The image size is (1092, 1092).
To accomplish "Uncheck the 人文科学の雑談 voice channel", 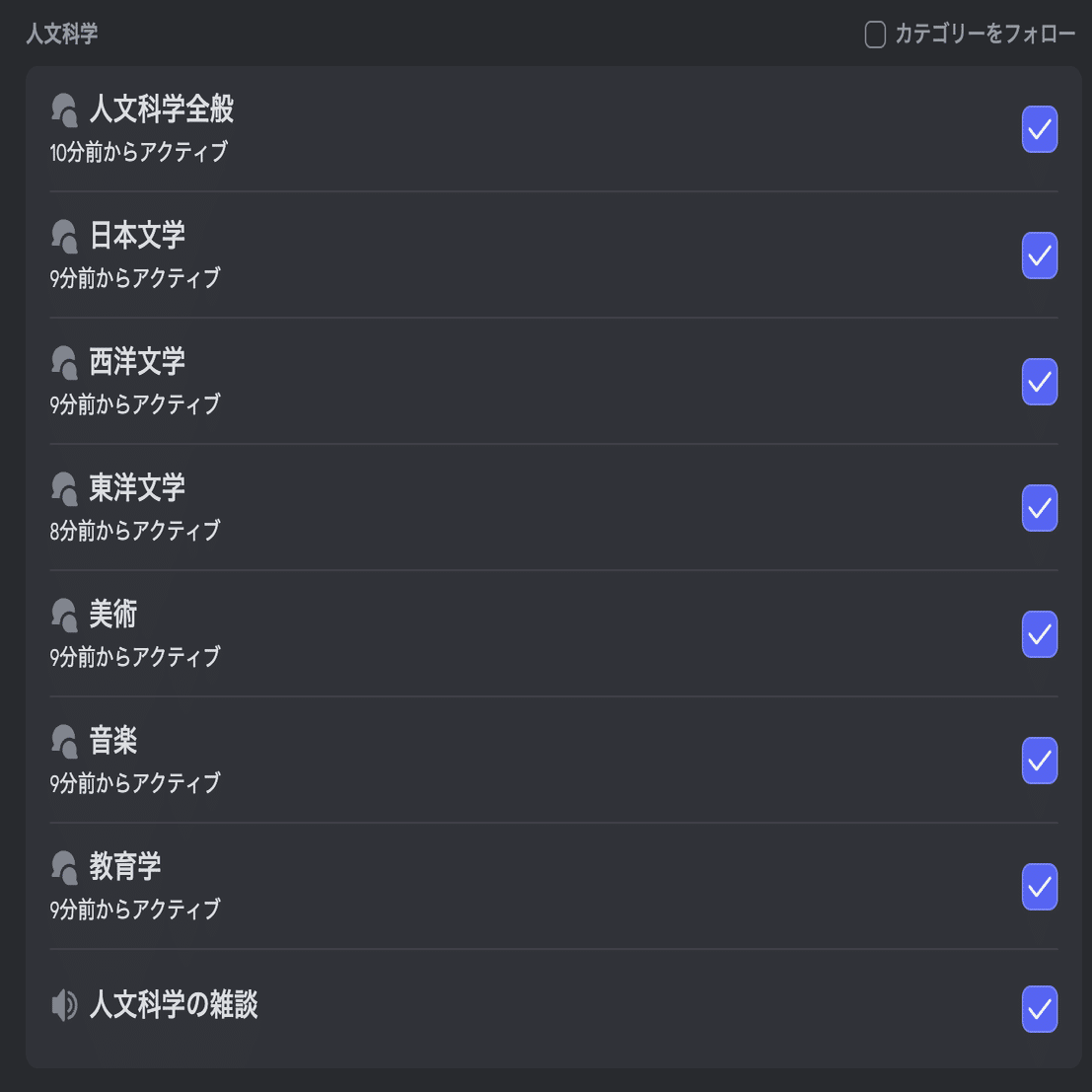I will click(x=1039, y=1009).
